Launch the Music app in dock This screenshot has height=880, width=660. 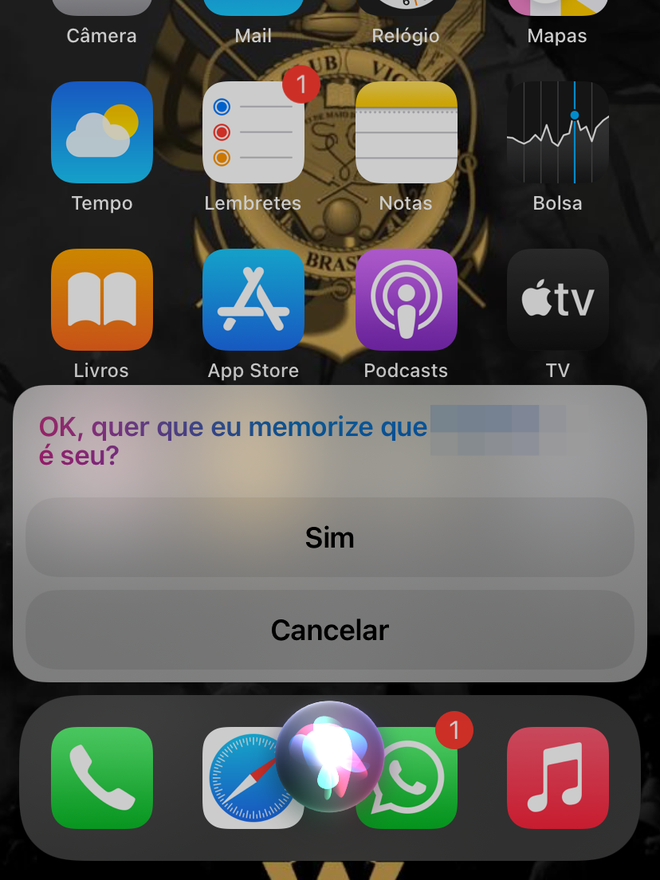[x=558, y=778]
